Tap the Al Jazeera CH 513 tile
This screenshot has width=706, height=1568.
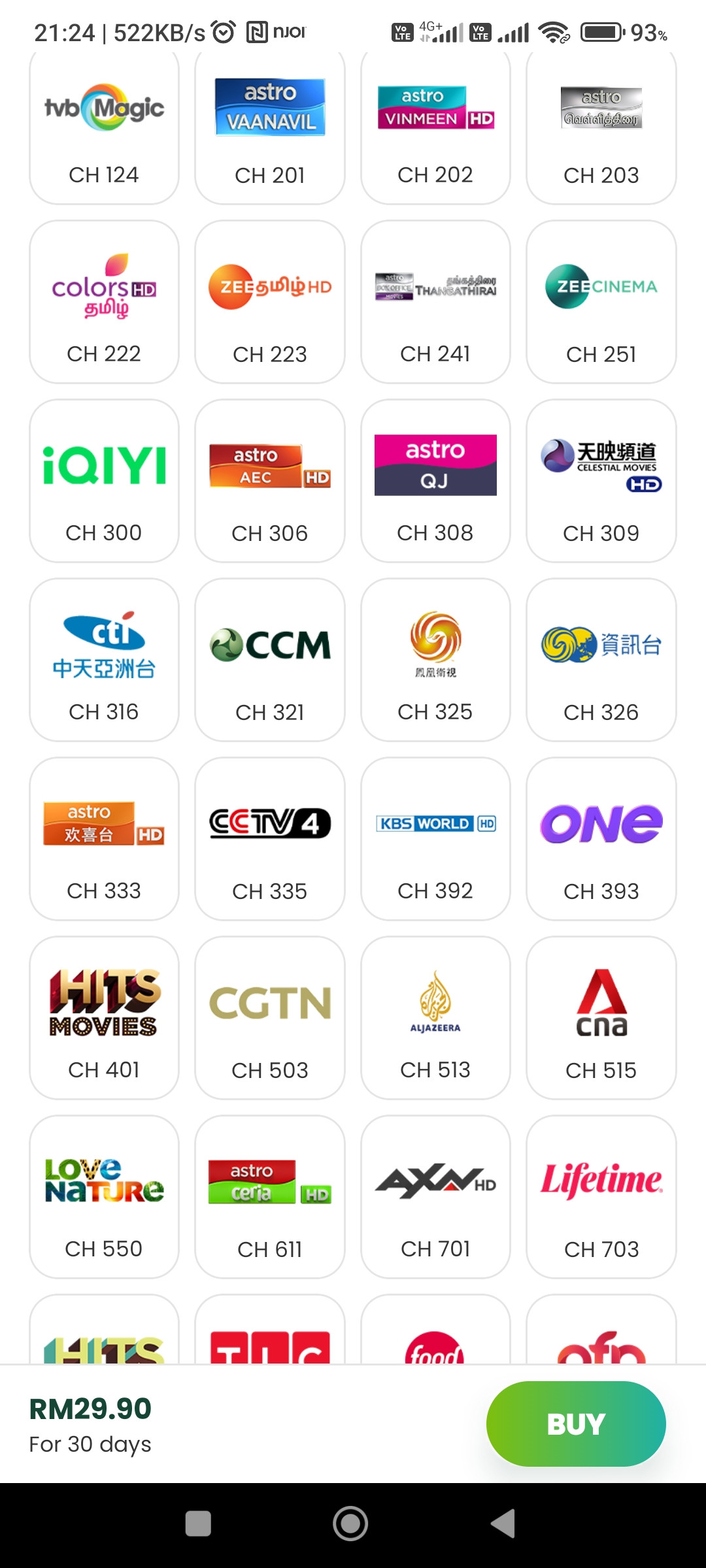pos(435,1018)
